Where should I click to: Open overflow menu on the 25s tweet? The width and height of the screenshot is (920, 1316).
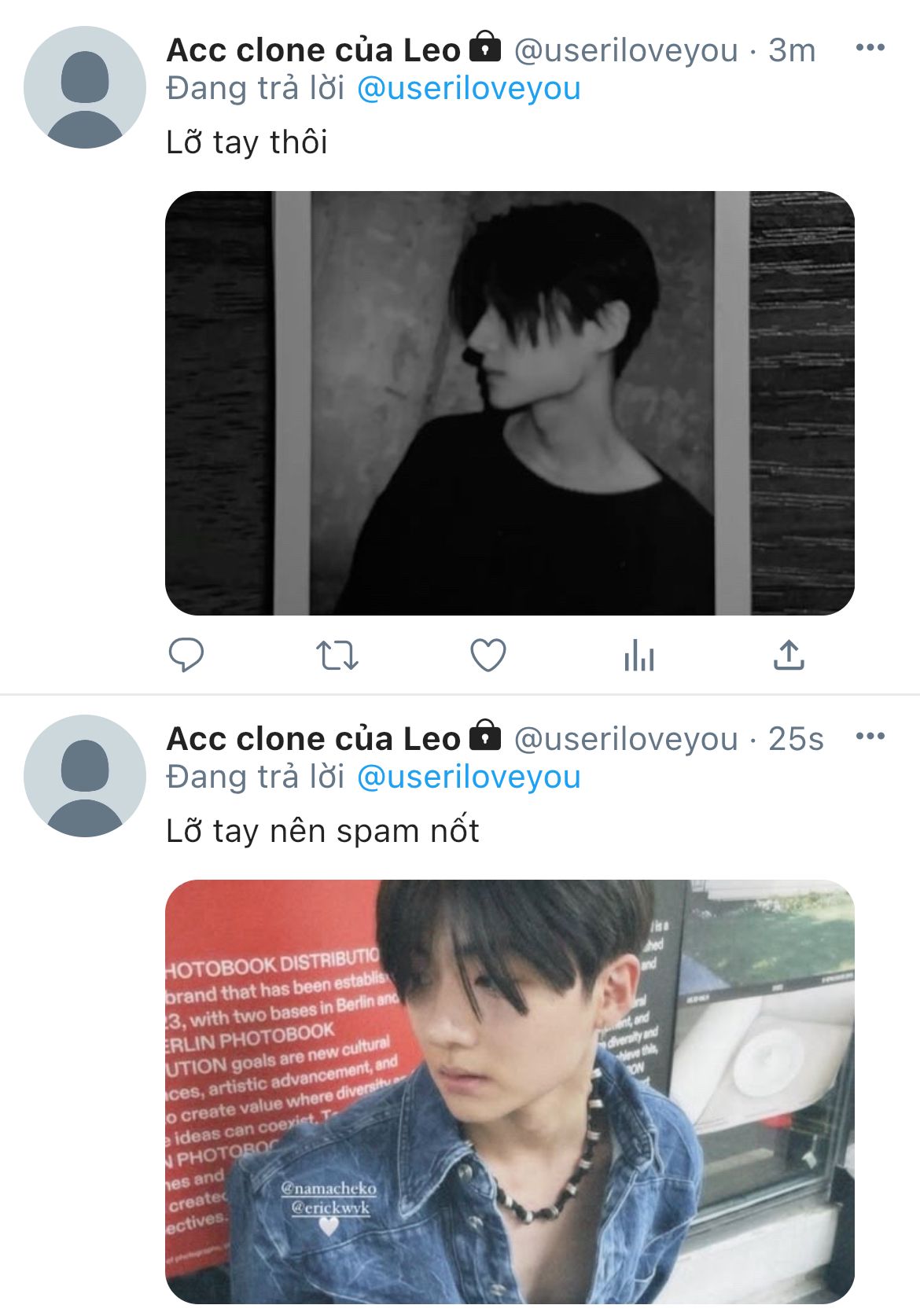870,737
